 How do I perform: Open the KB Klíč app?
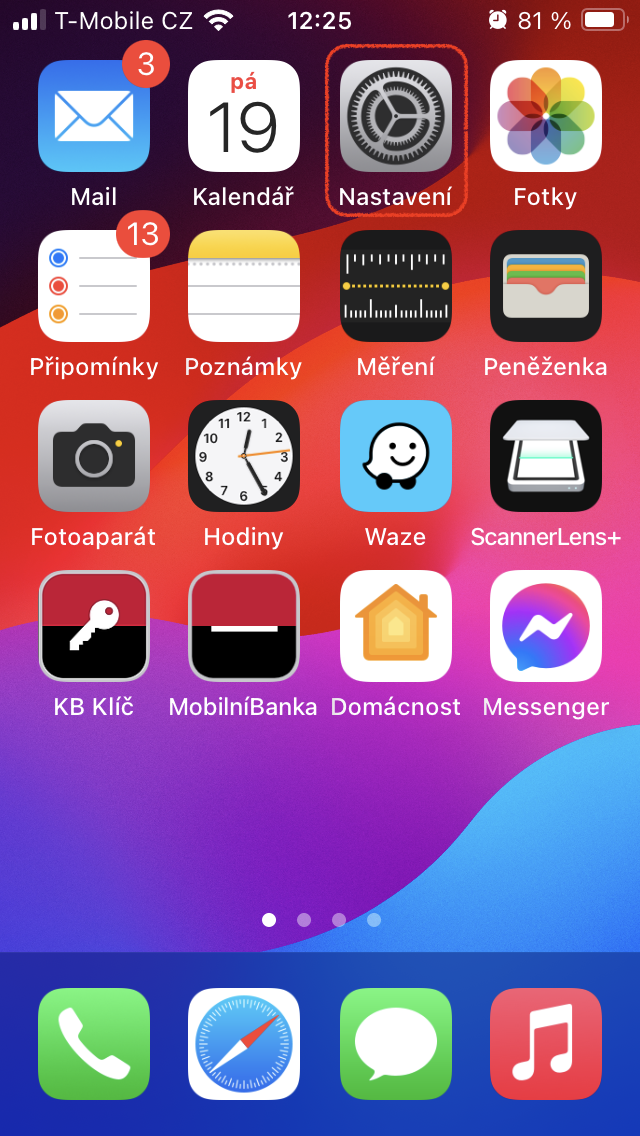coord(94,626)
